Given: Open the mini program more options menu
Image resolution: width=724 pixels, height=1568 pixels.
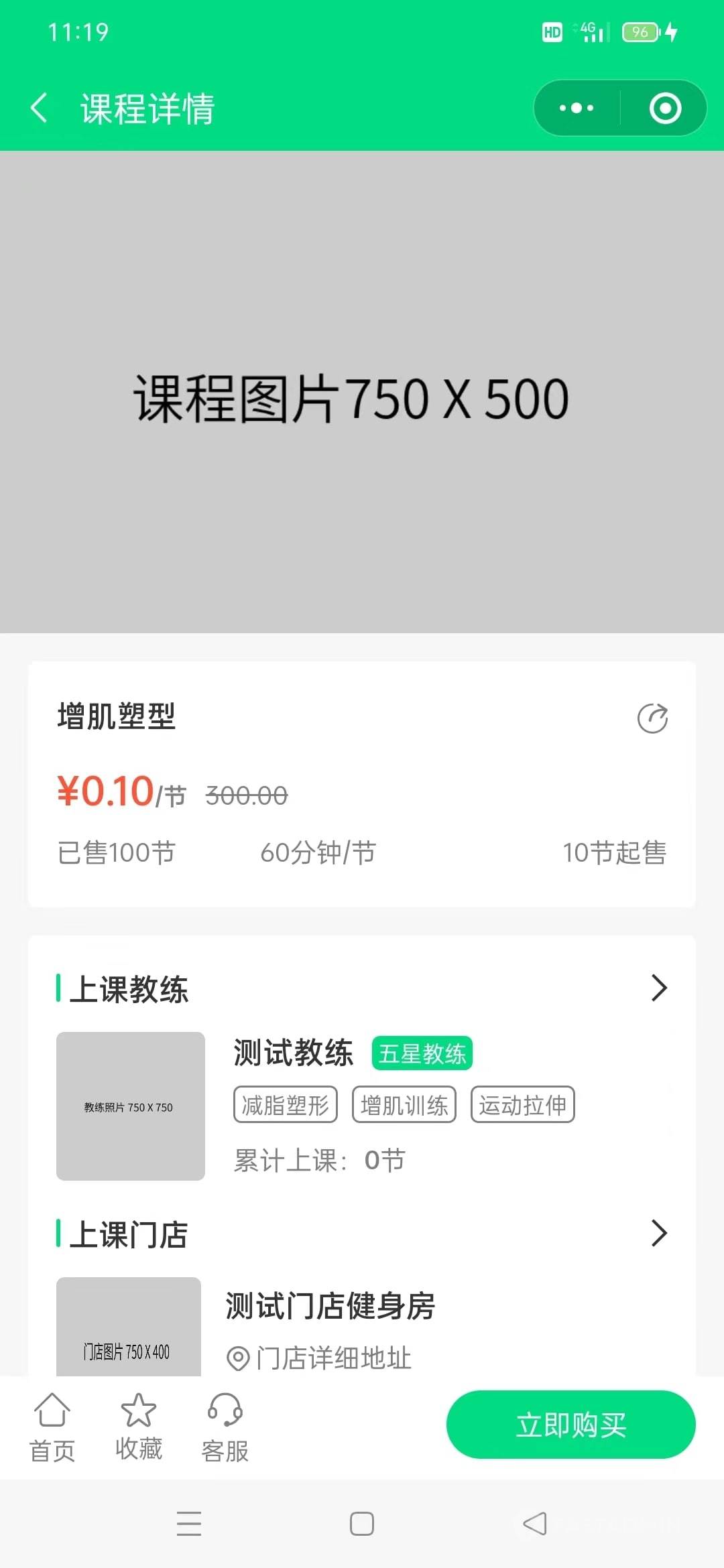Looking at the screenshot, I should pyautogui.click(x=577, y=108).
